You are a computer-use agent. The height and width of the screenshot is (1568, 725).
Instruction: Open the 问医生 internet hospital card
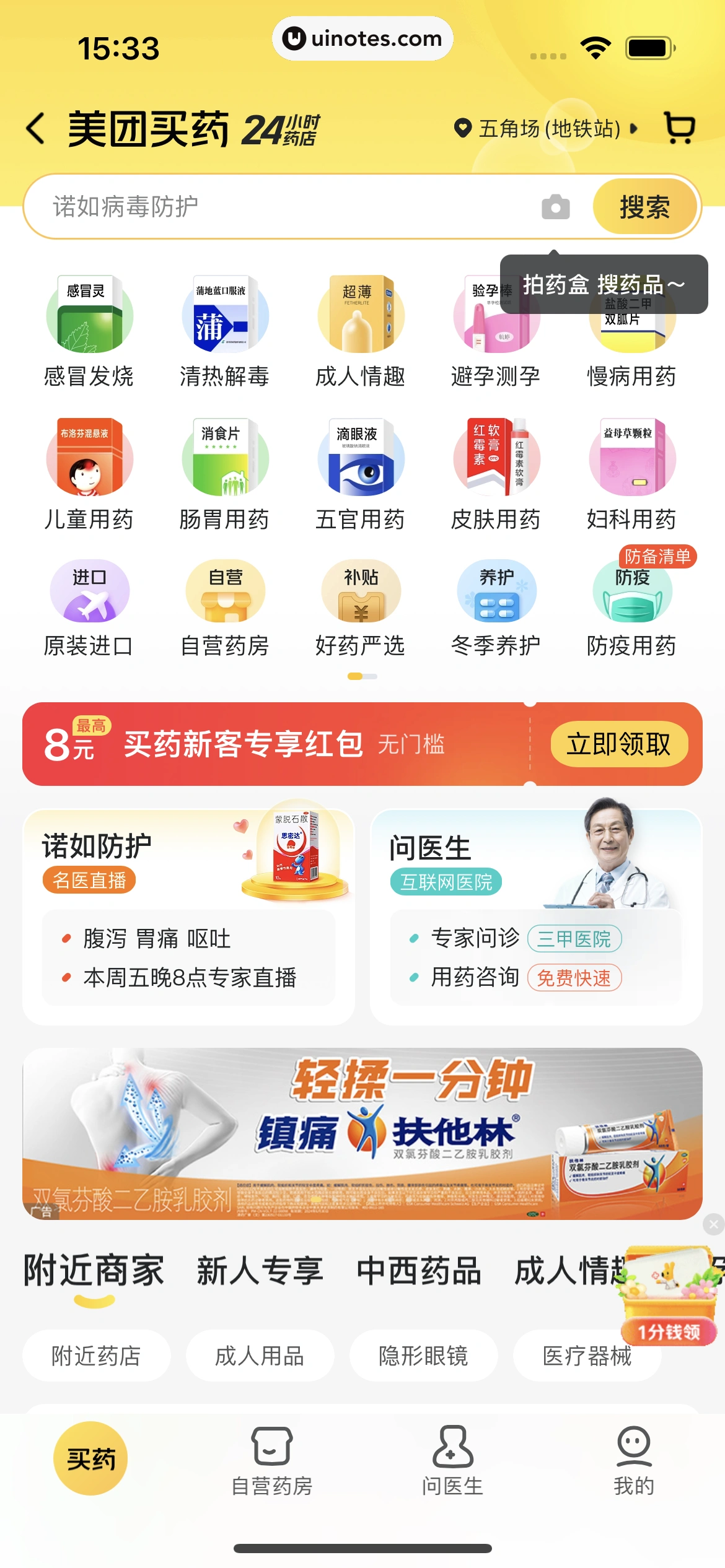[535, 917]
